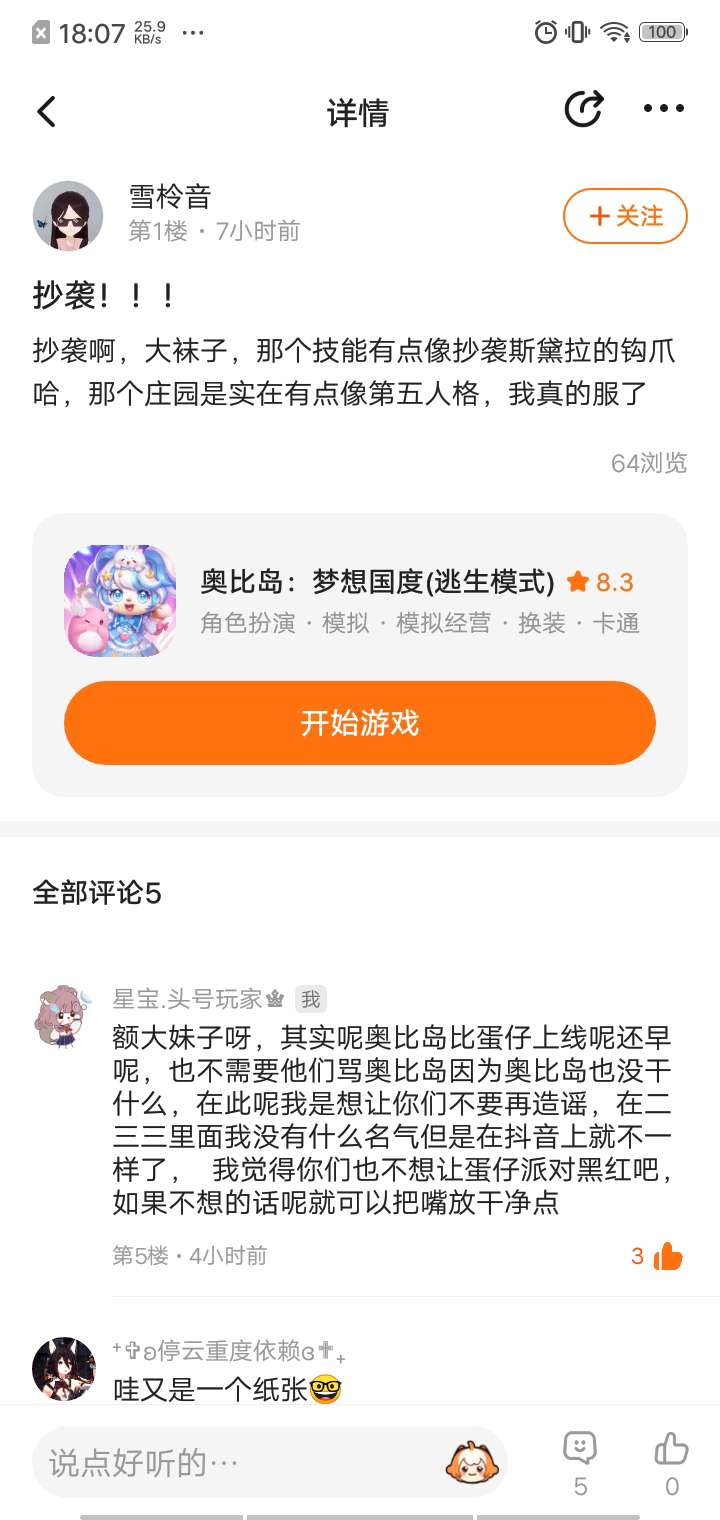Share this post via the share icon
The width and height of the screenshot is (720, 1520).
(584, 110)
